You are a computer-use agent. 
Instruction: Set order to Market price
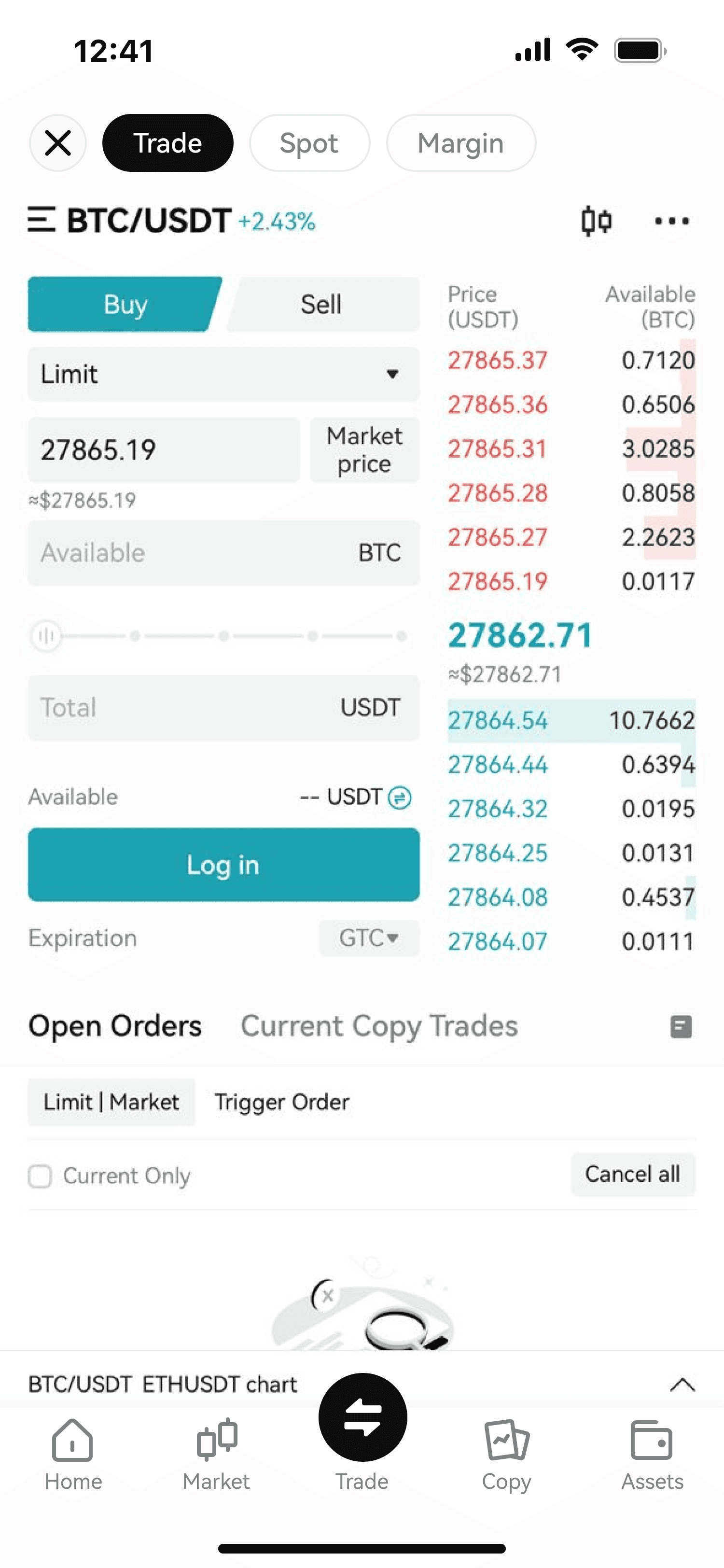click(364, 450)
